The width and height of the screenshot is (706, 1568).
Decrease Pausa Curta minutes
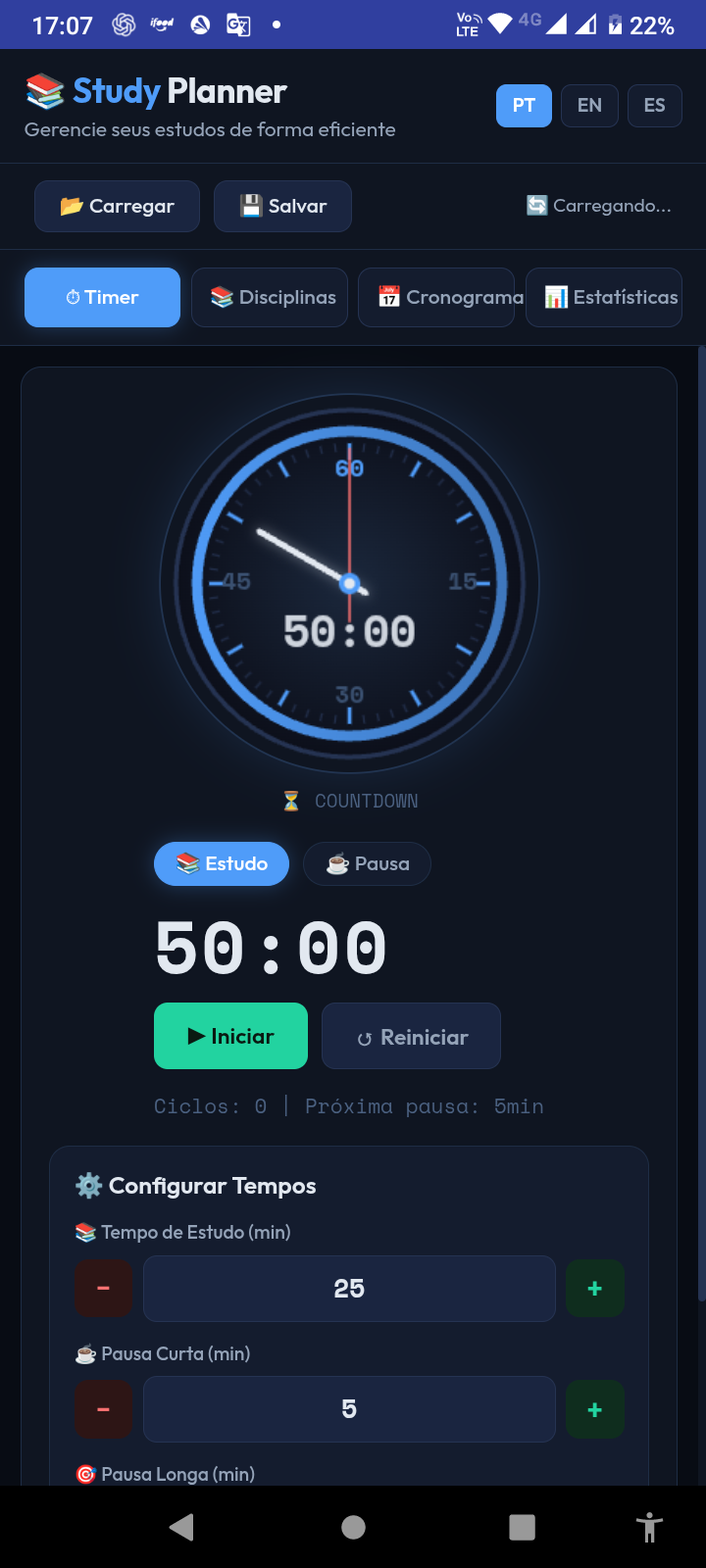tap(104, 1409)
